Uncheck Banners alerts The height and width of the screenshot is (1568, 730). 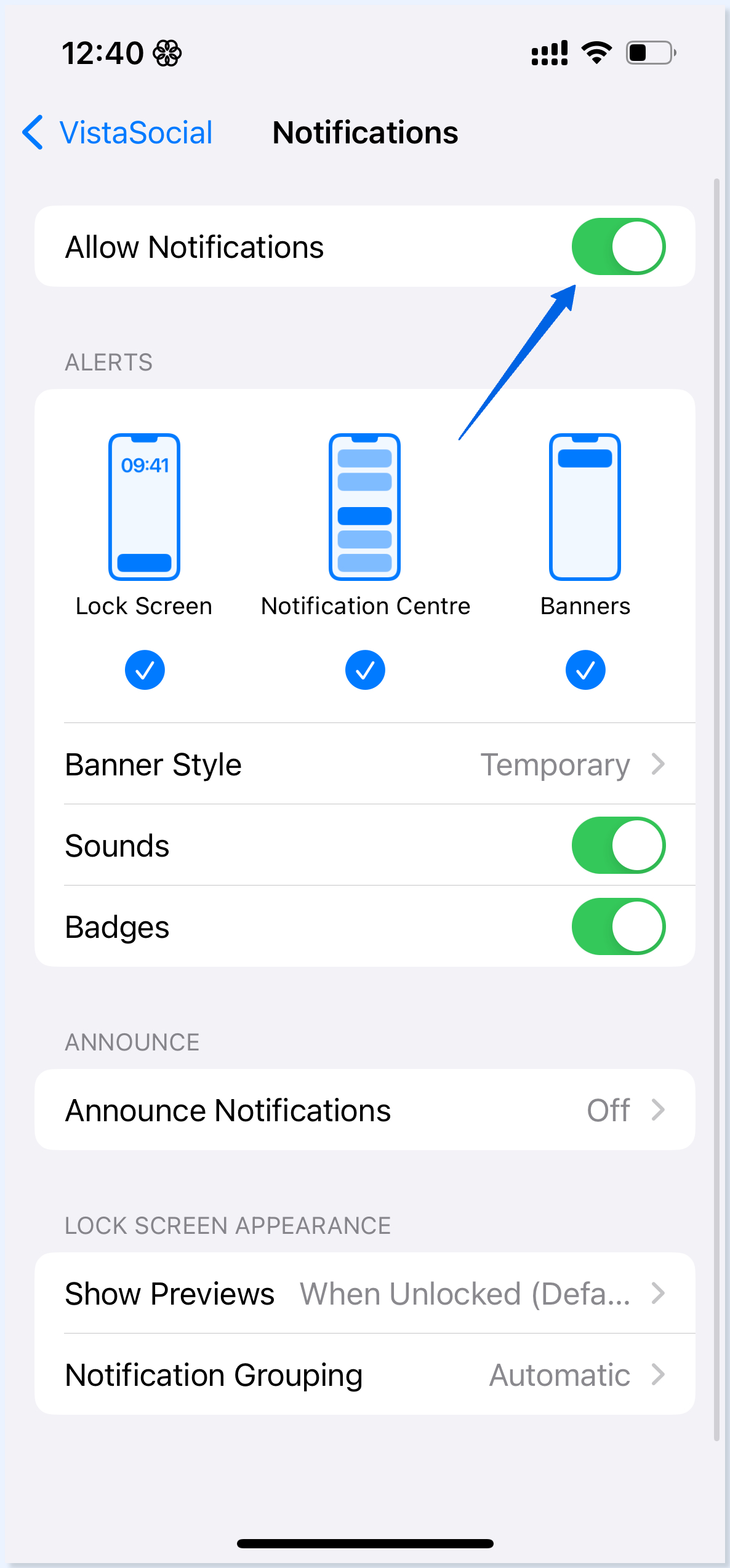[585, 670]
